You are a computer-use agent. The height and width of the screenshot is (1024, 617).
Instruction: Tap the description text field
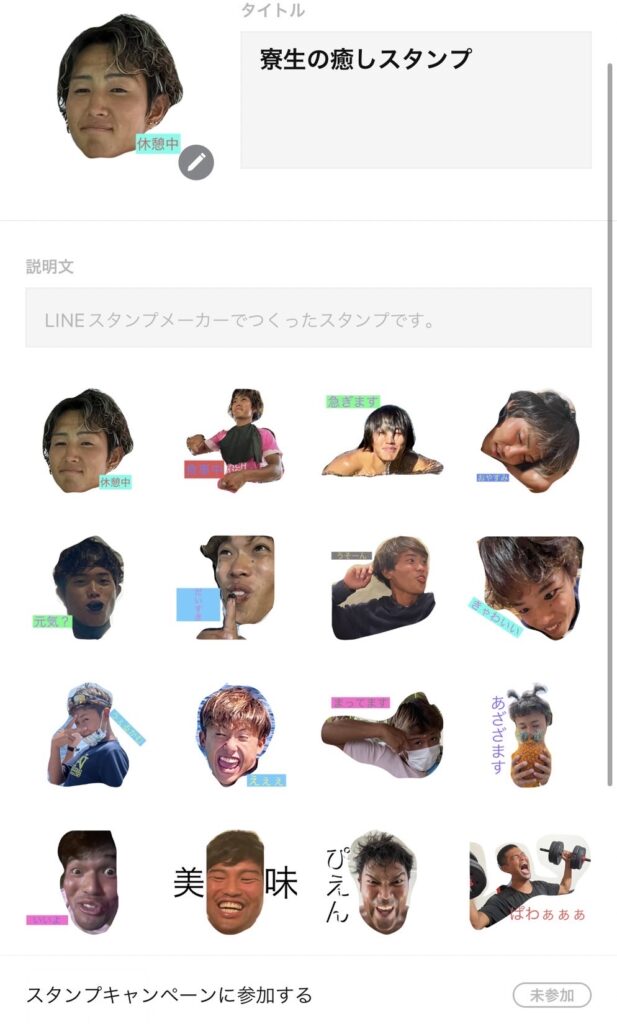point(308,318)
